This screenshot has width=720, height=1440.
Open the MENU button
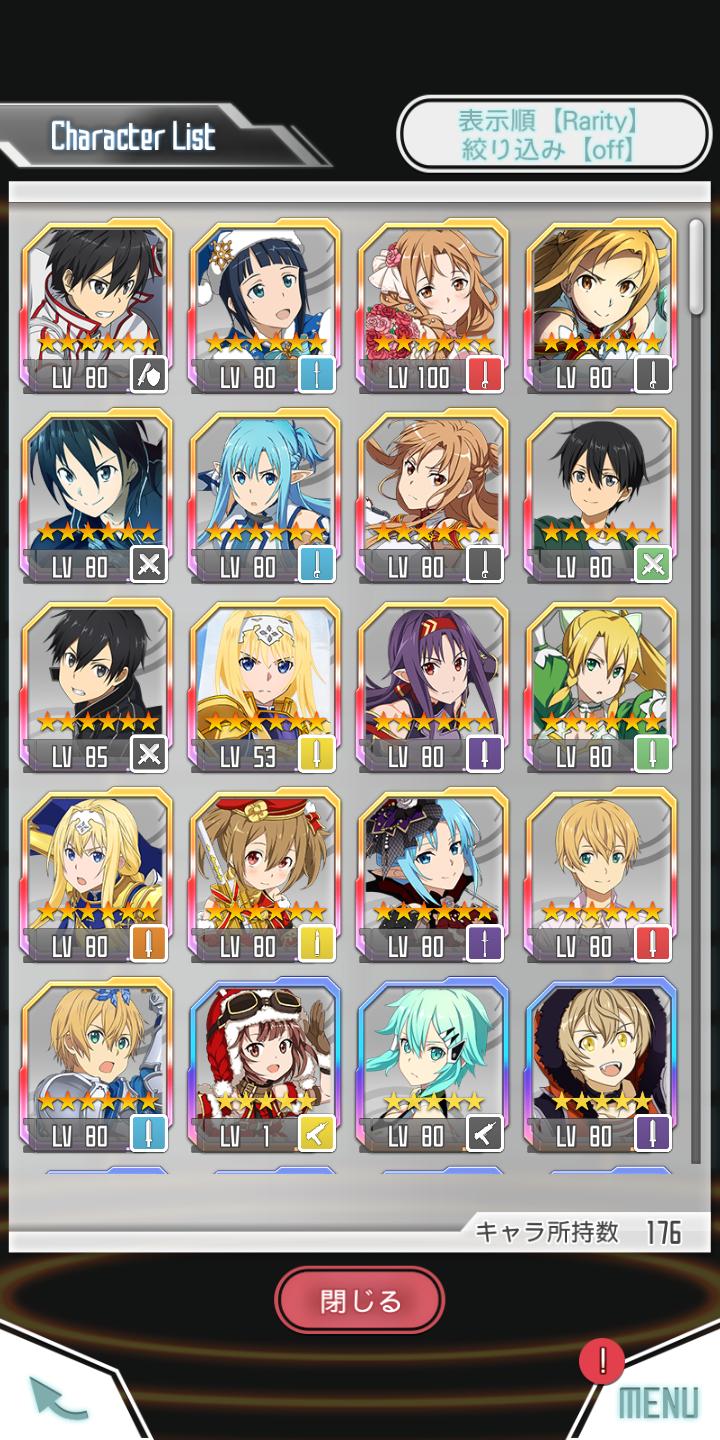tap(658, 1402)
